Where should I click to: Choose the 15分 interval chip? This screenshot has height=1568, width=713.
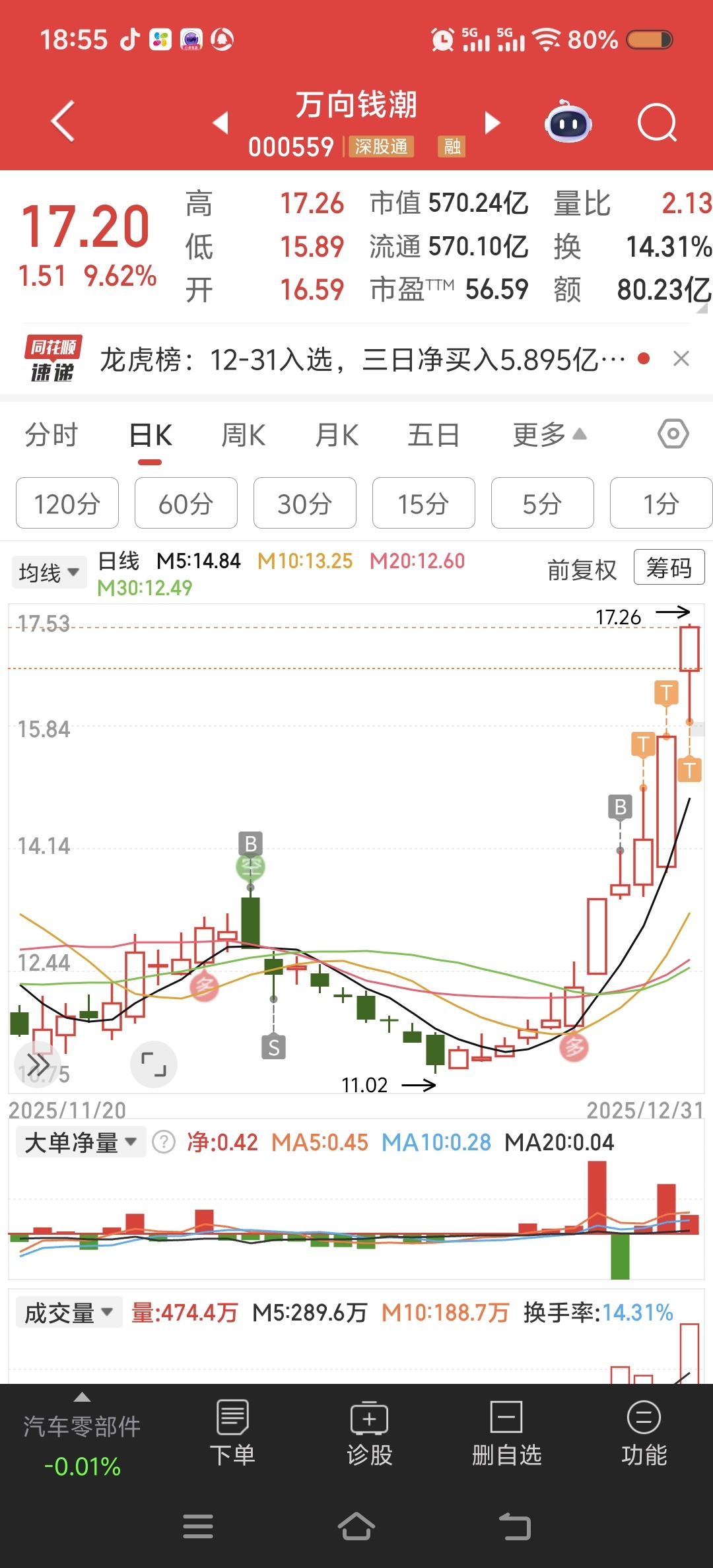point(423,504)
